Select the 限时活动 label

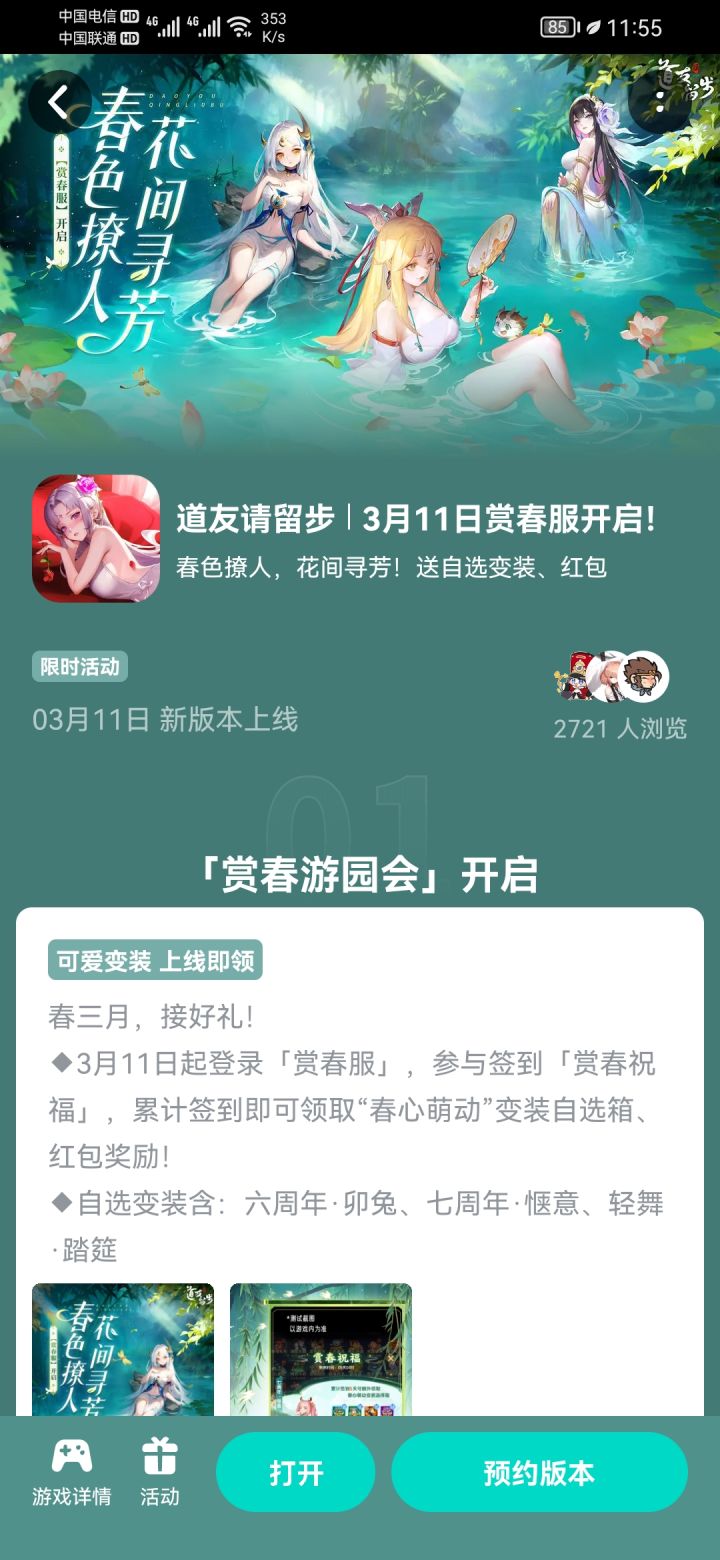(80, 667)
